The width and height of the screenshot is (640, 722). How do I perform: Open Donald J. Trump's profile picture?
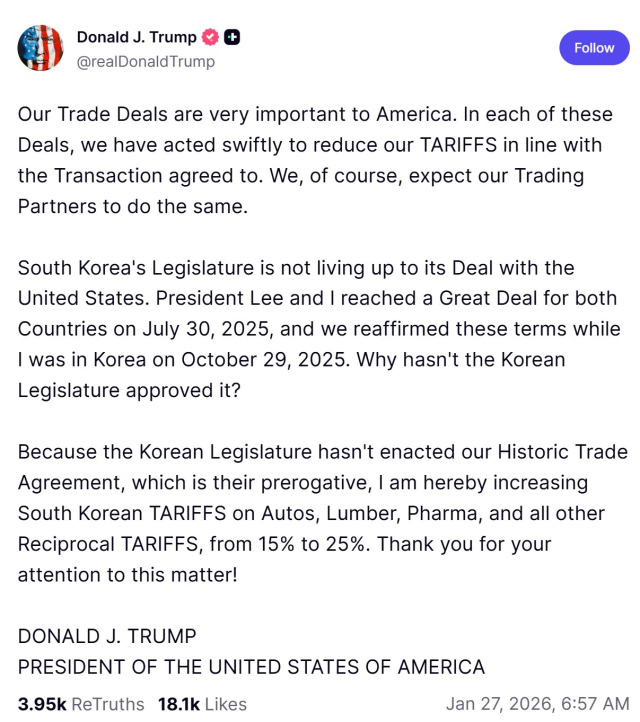tap(41, 47)
